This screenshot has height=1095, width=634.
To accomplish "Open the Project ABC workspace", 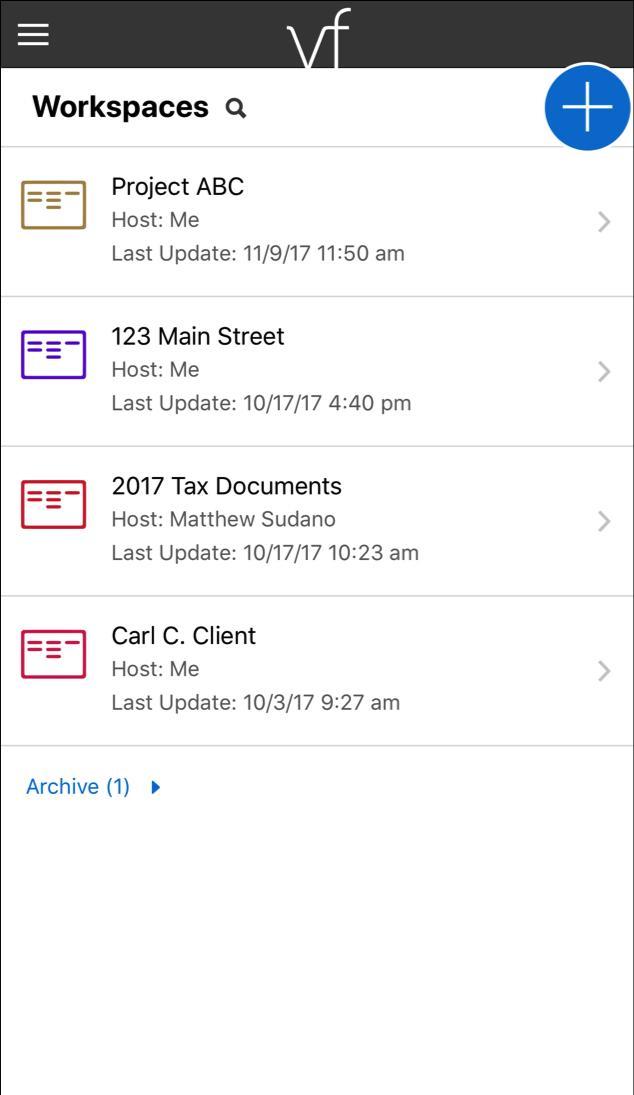I will point(316,221).
